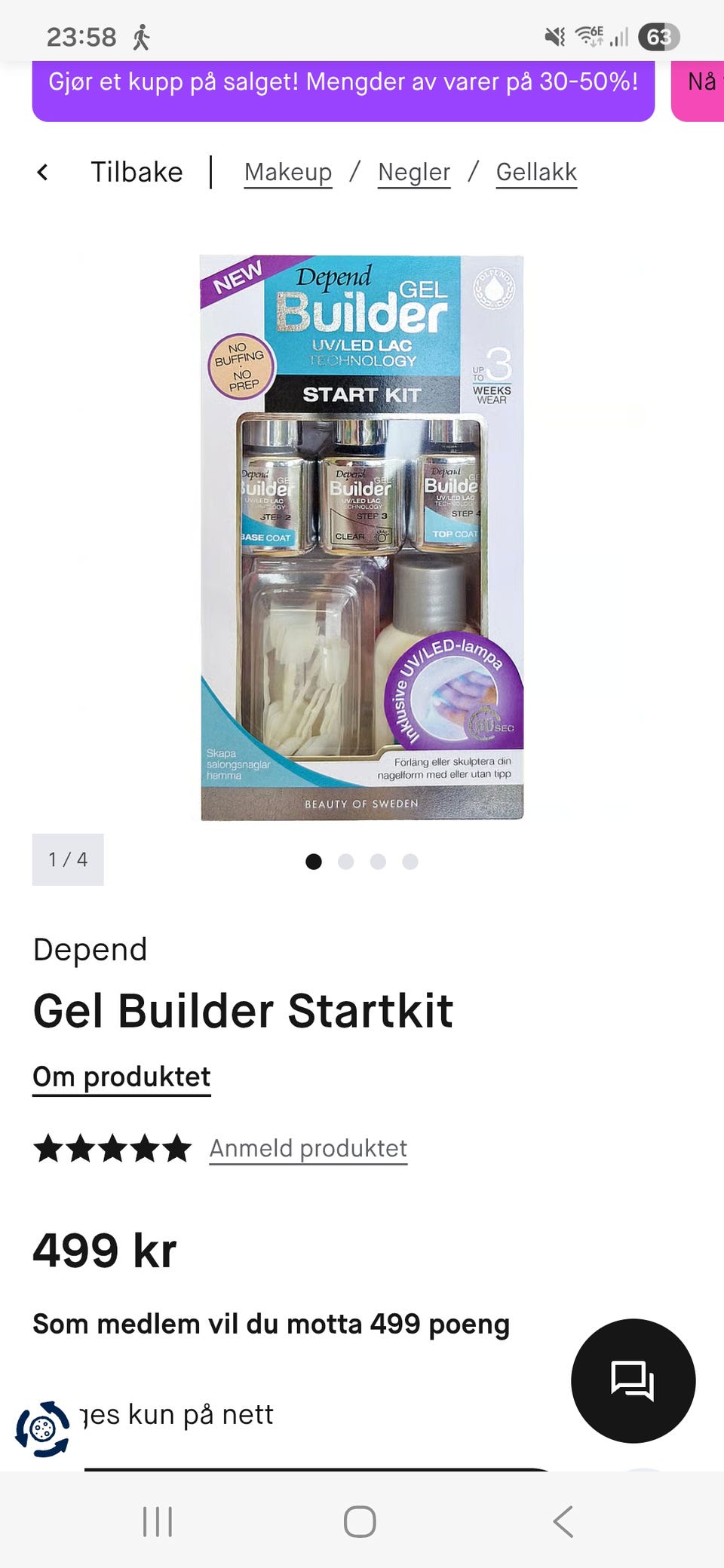Click the walking activity status icon
Image resolution: width=724 pixels, height=1568 pixels.
coord(142,35)
